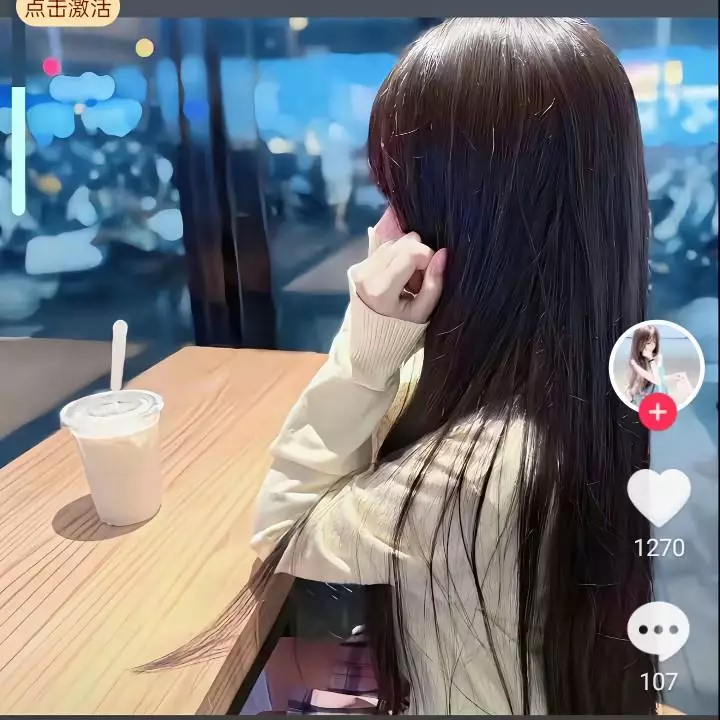
Task: Like this video with the heart icon
Action: click(658, 496)
